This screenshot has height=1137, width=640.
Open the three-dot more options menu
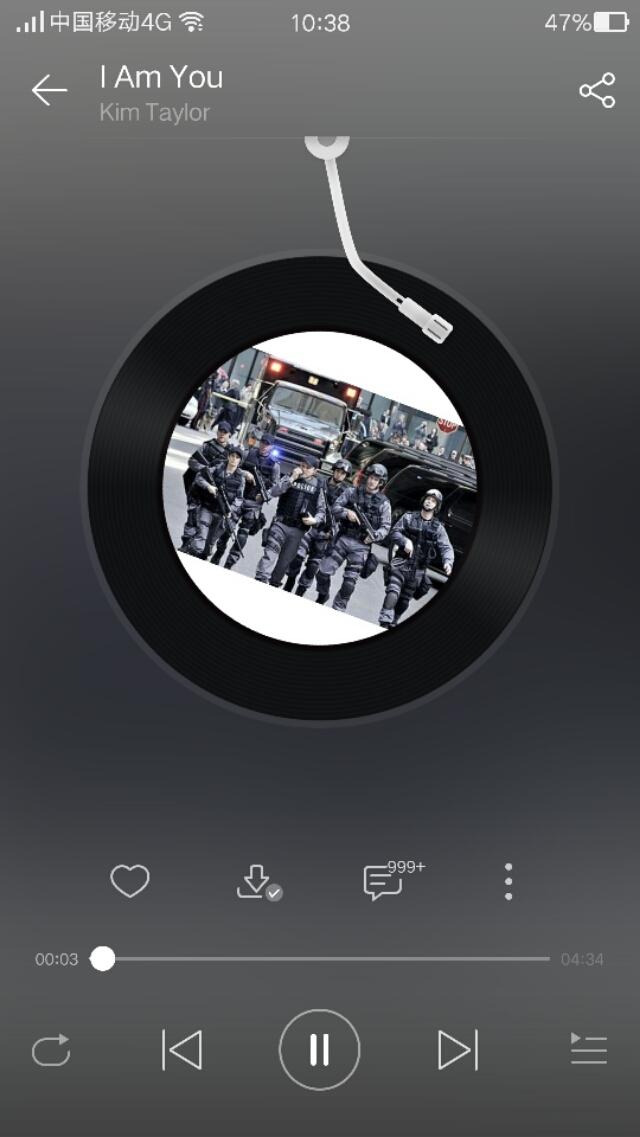pos(508,882)
